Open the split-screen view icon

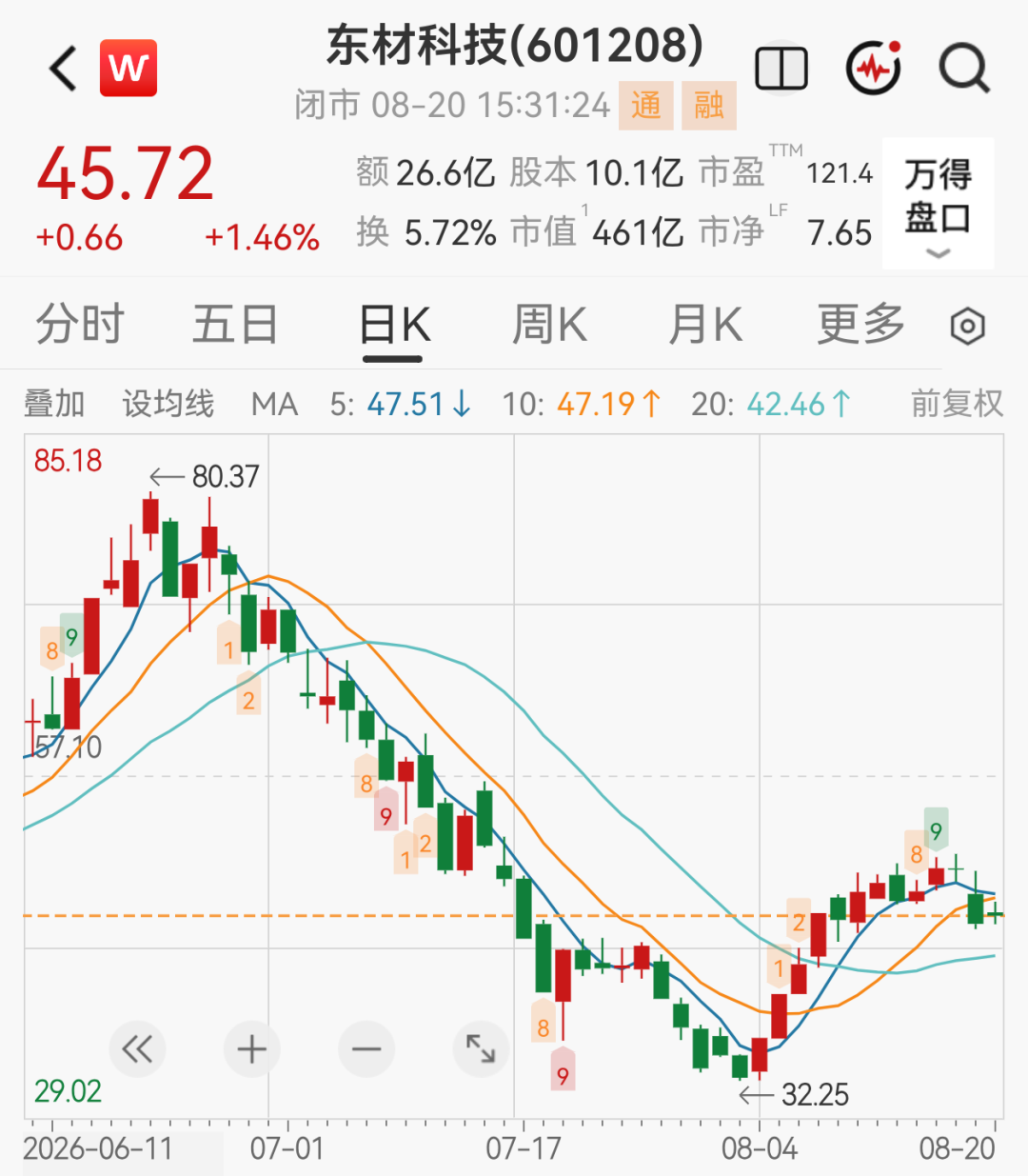(781, 69)
